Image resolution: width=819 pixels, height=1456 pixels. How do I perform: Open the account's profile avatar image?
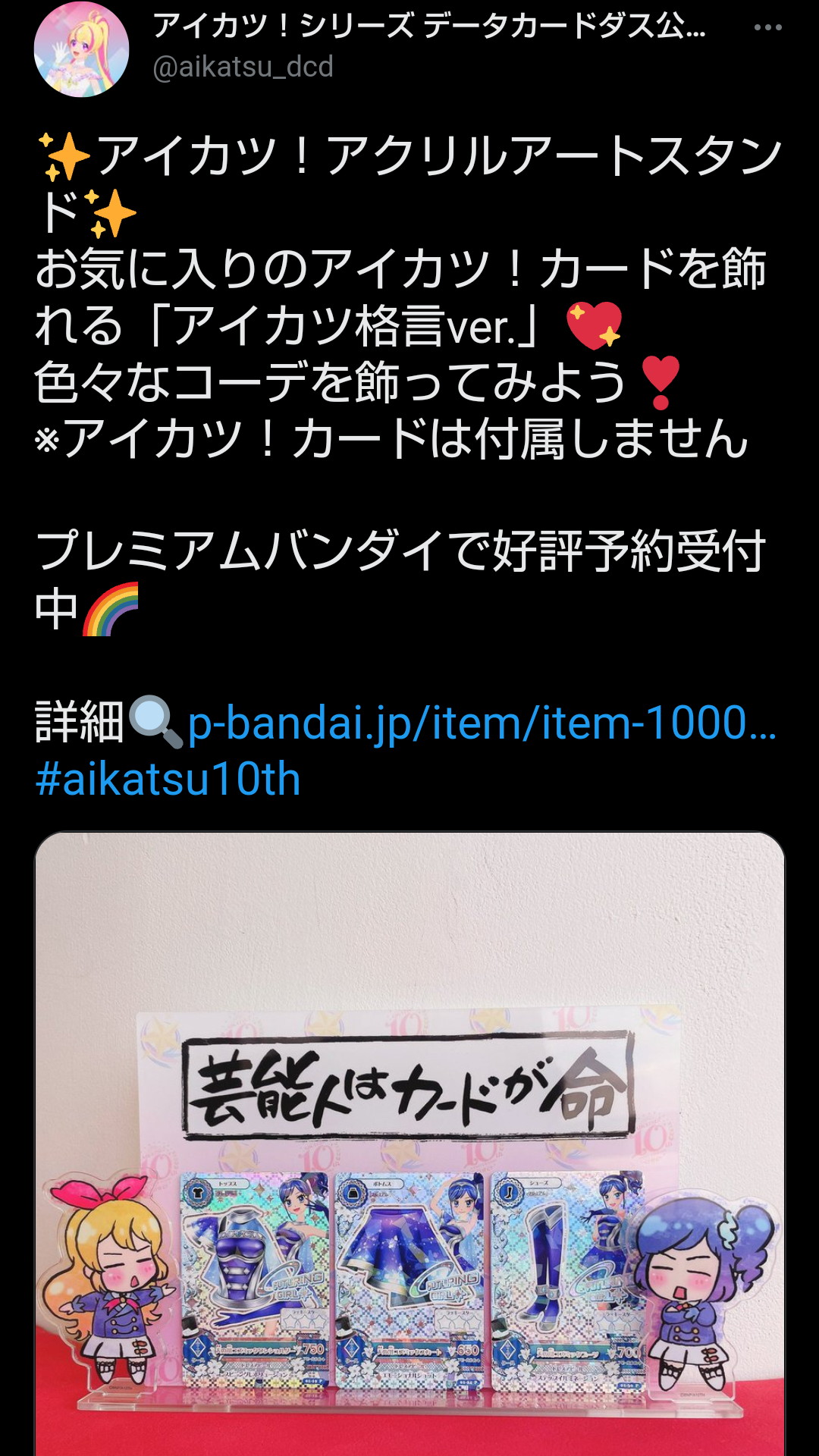coord(83,45)
